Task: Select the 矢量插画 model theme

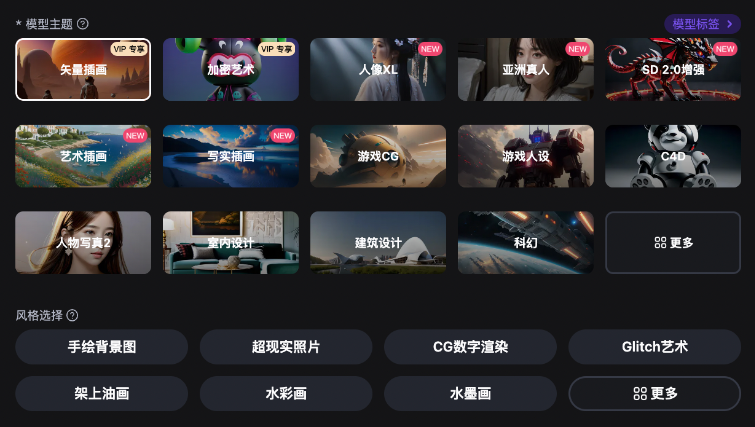Action: click(x=83, y=70)
